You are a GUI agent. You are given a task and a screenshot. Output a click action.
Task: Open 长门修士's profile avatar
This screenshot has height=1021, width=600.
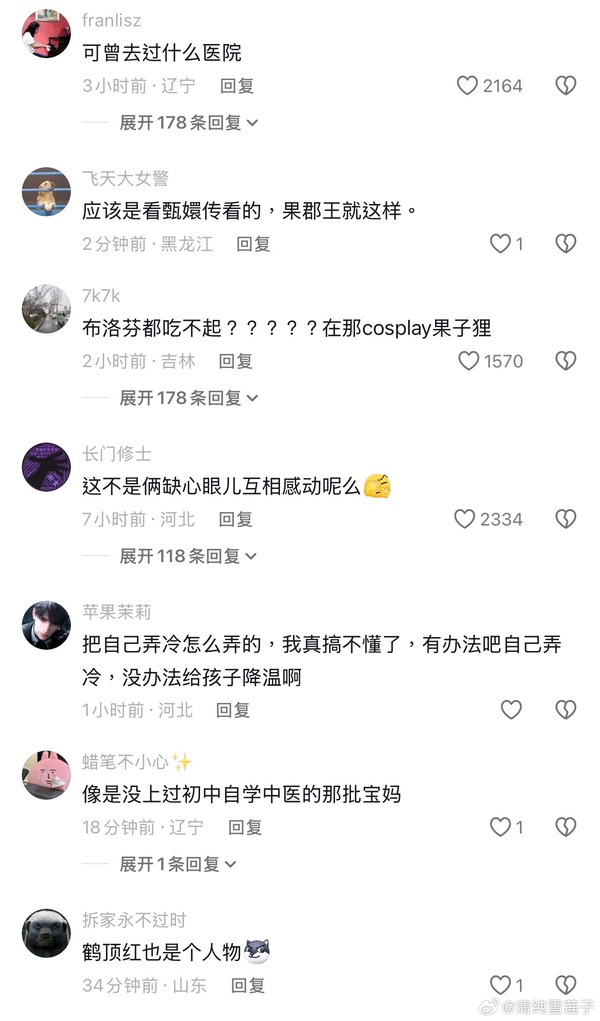point(46,467)
